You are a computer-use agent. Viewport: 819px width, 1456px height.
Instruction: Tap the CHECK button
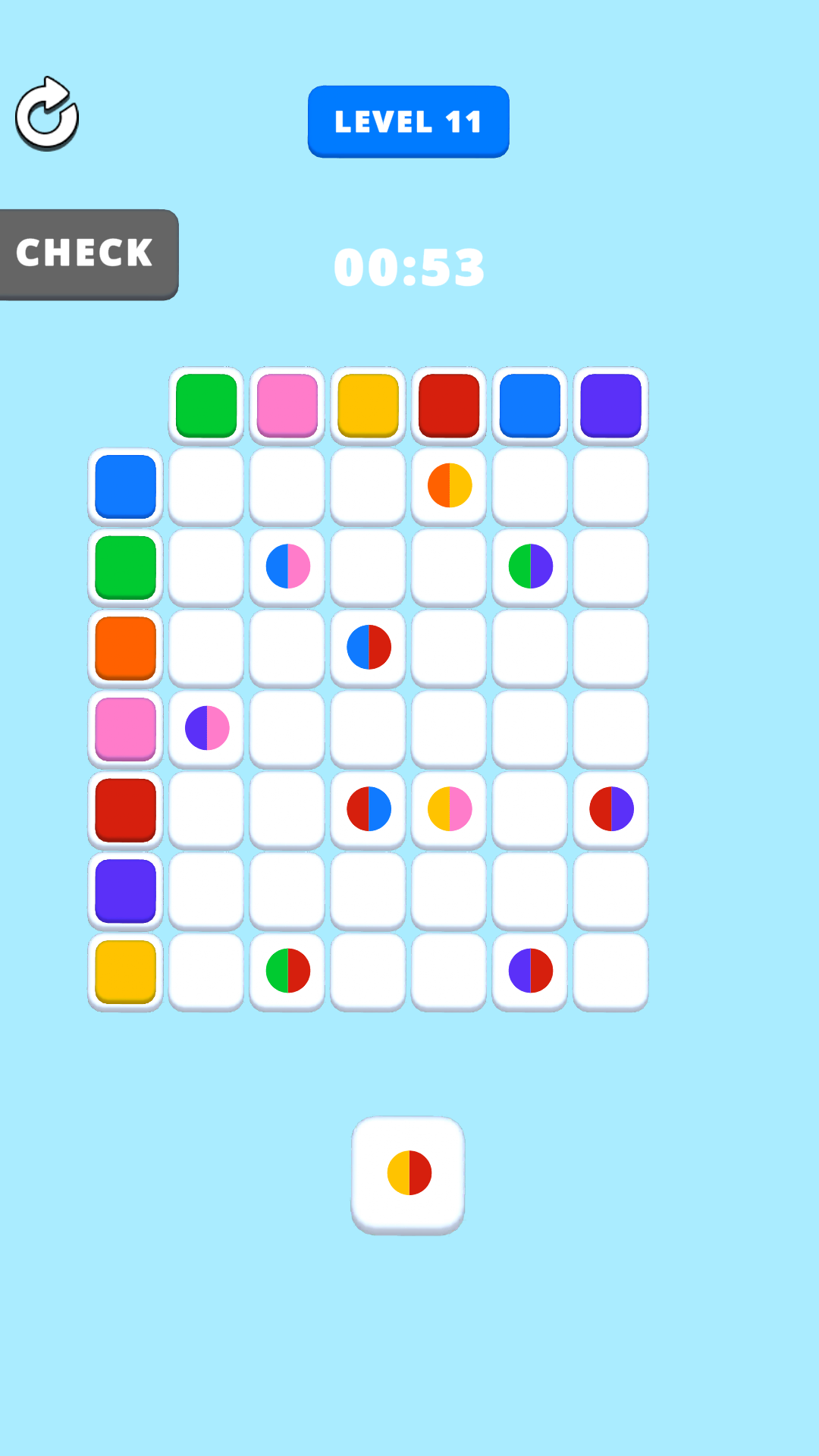[86, 254]
